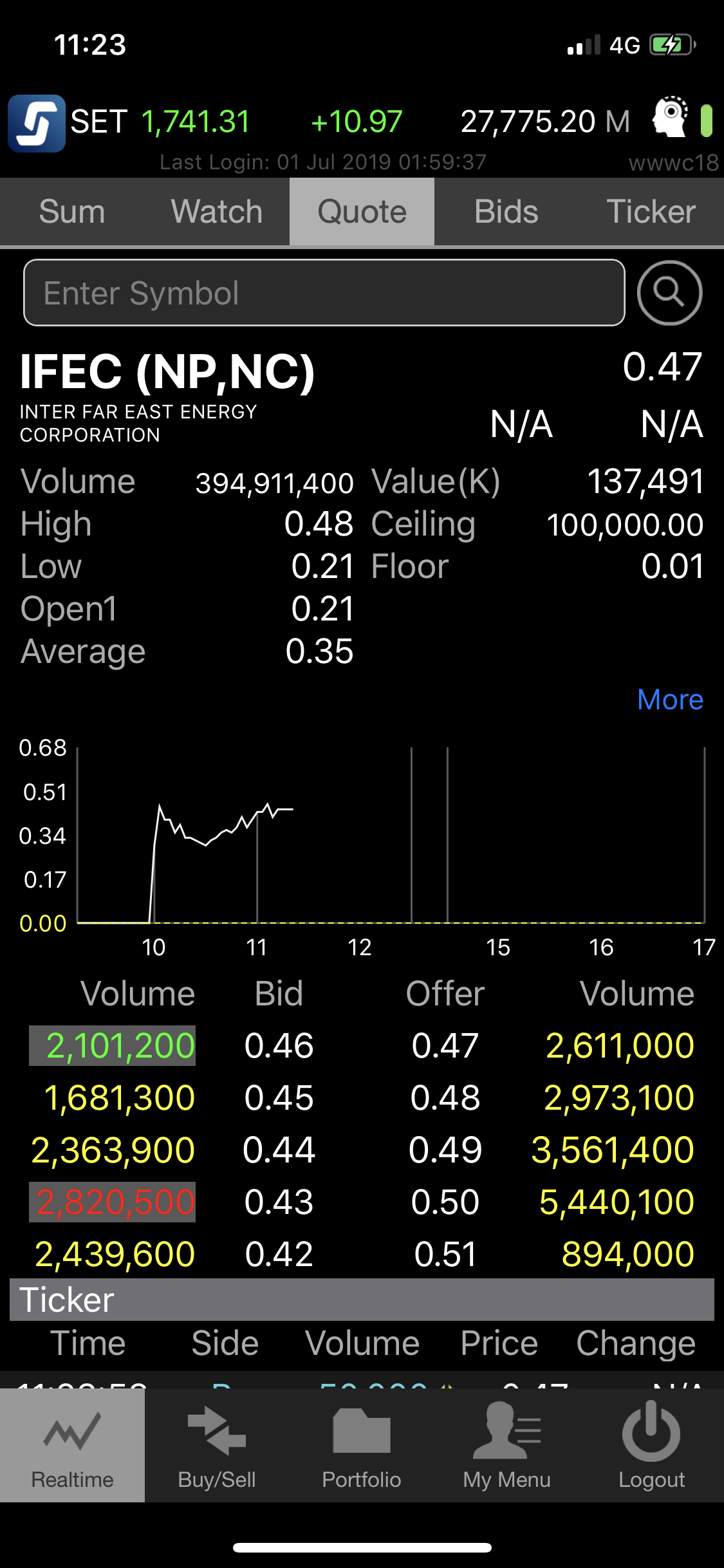Tap the Enter Symbol search field
The height and width of the screenshot is (1568, 724).
point(324,293)
